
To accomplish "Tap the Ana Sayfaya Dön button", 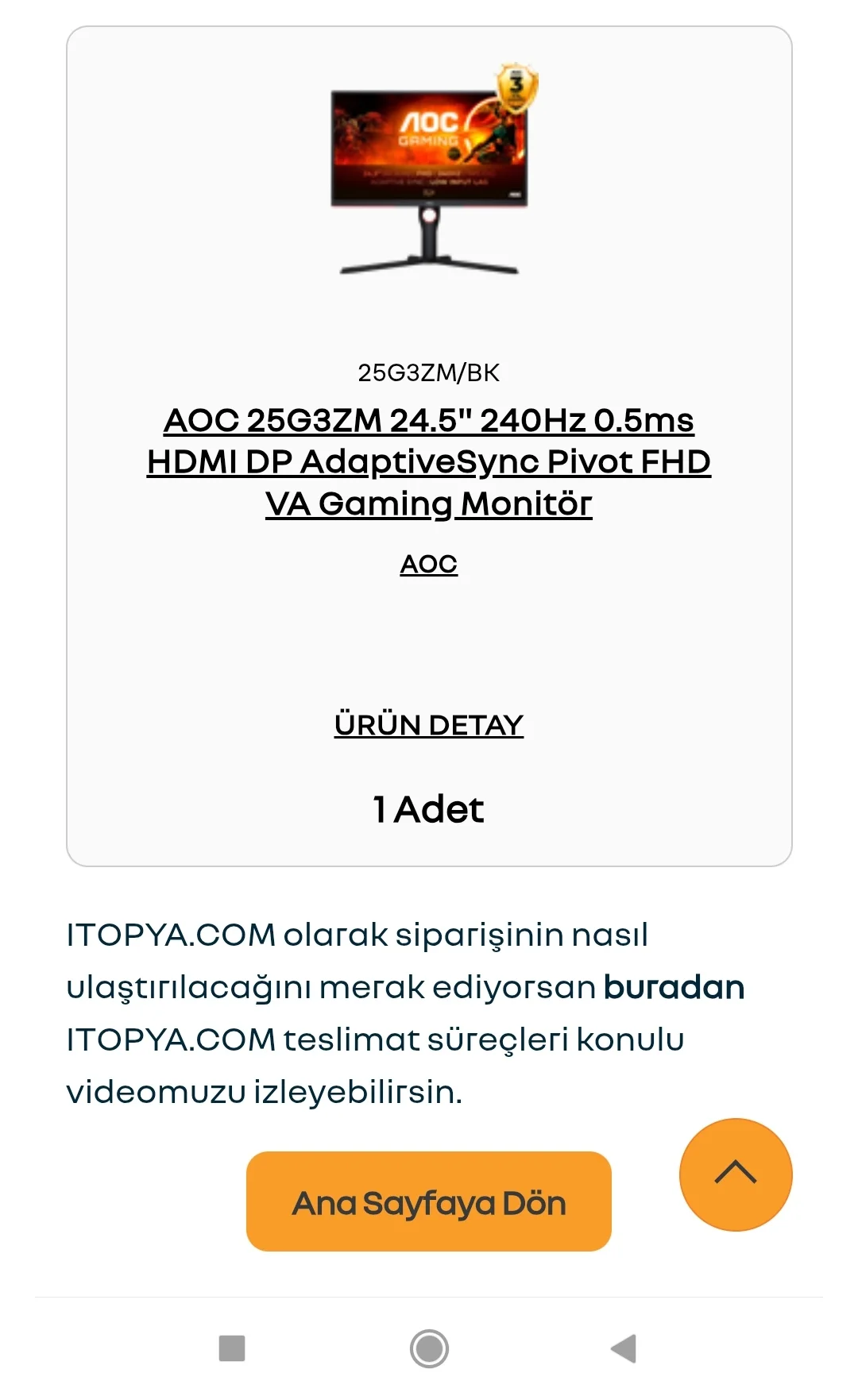I will [x=429, y=1201].
